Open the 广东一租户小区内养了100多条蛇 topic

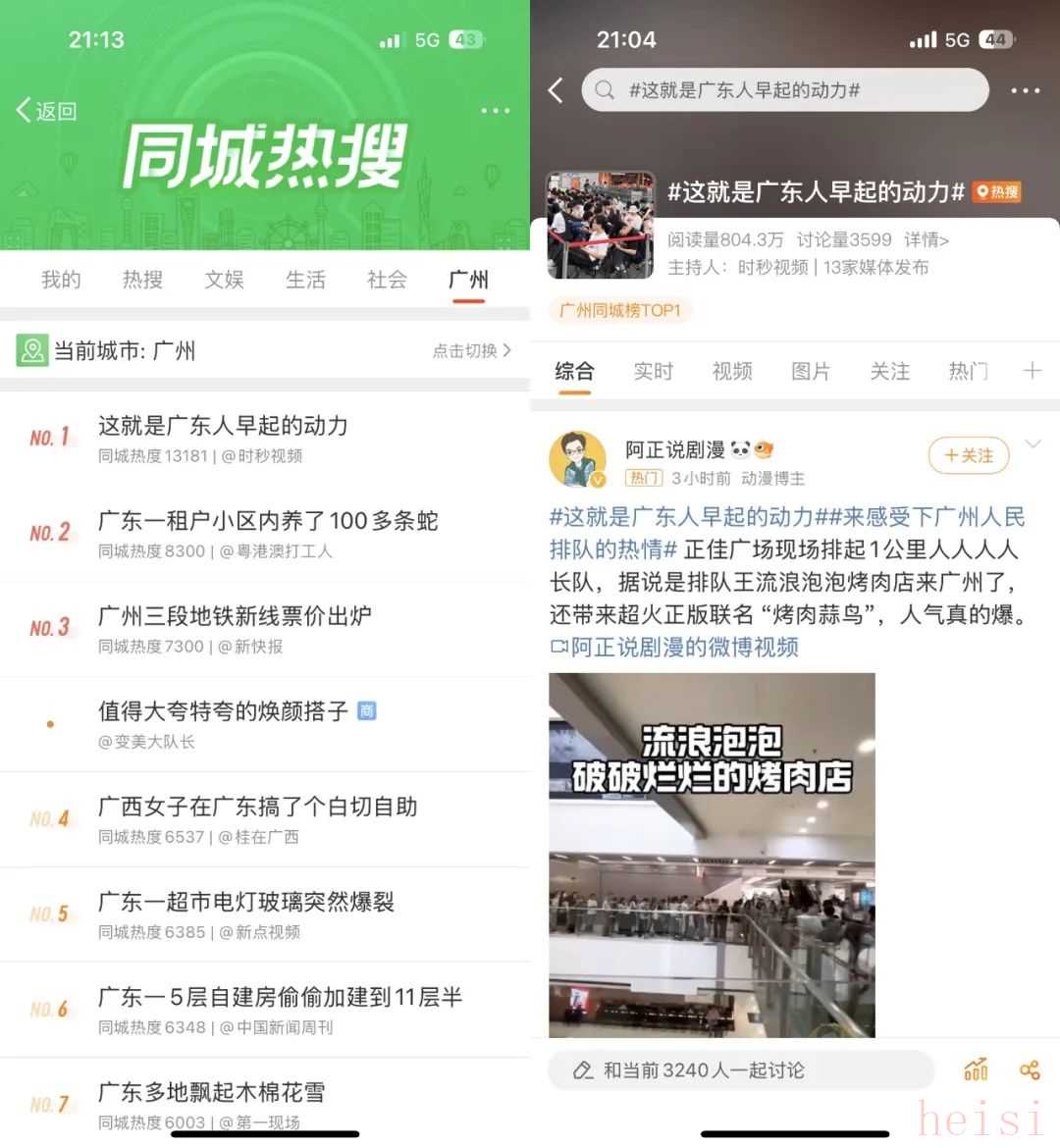(268, 521)
